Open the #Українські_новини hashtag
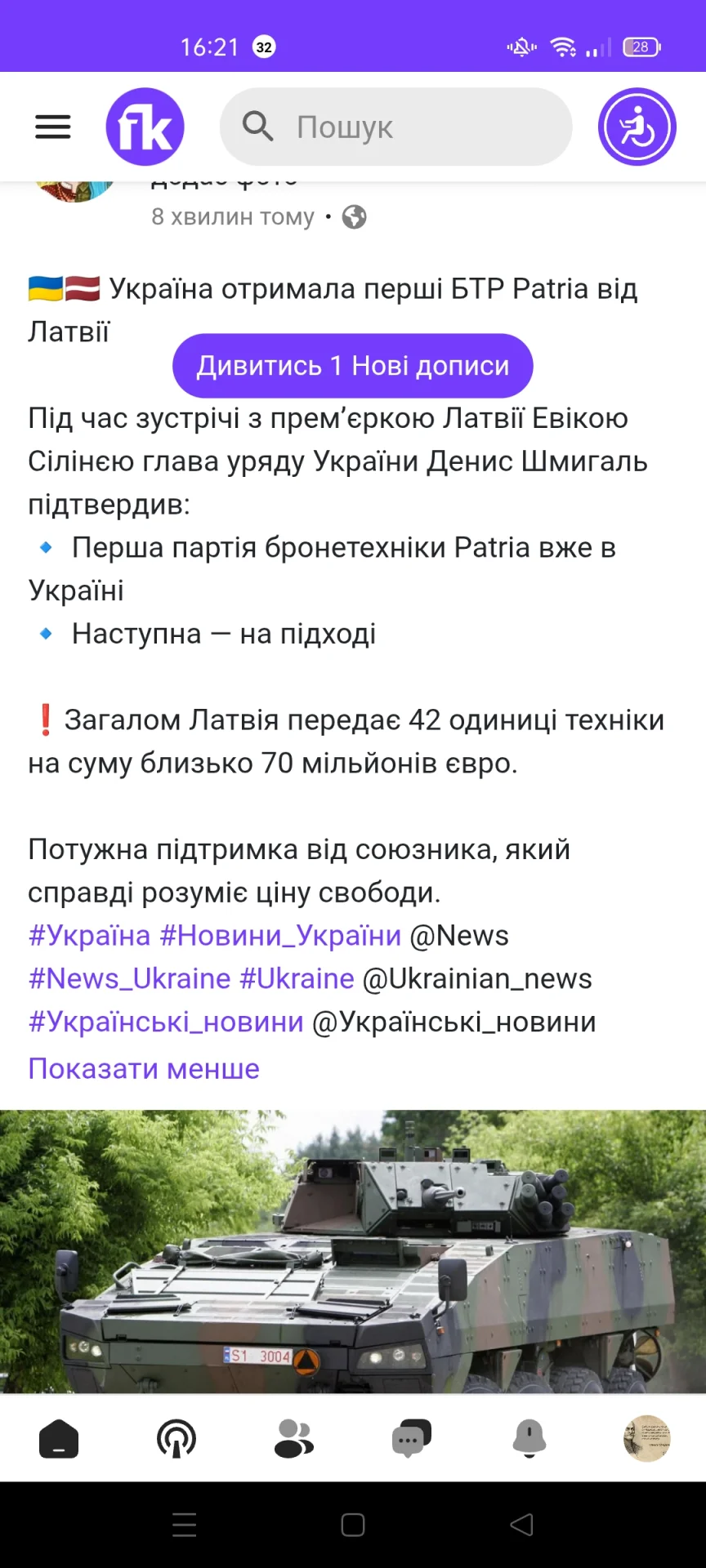Image resolution: width=706 pixels, height=1568 pixels. 166,1022
